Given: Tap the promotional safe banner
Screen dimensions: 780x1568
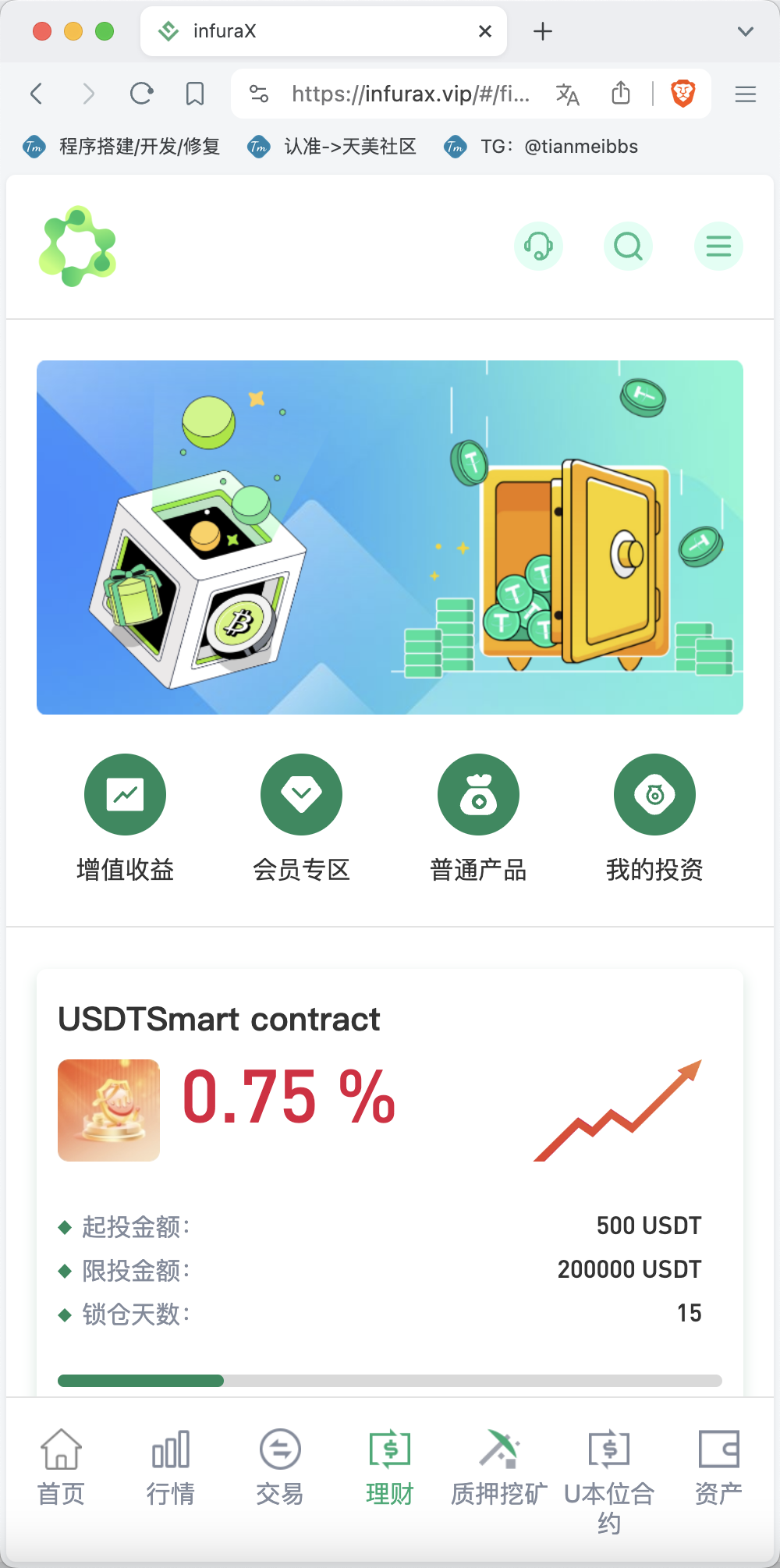Looking at the screenshot, I should (390, 537).
